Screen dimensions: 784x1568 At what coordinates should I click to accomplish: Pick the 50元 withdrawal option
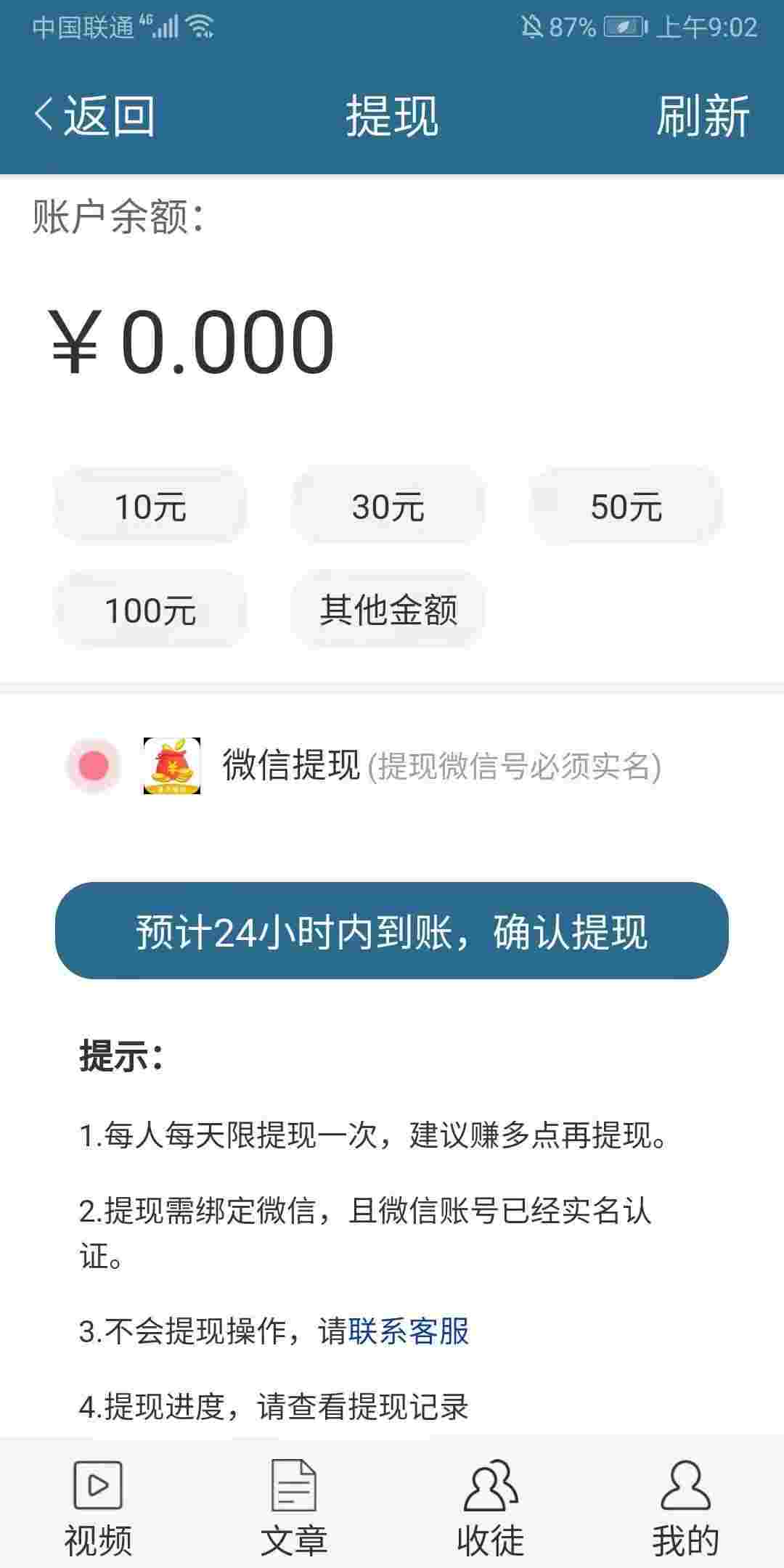point(626,506)
